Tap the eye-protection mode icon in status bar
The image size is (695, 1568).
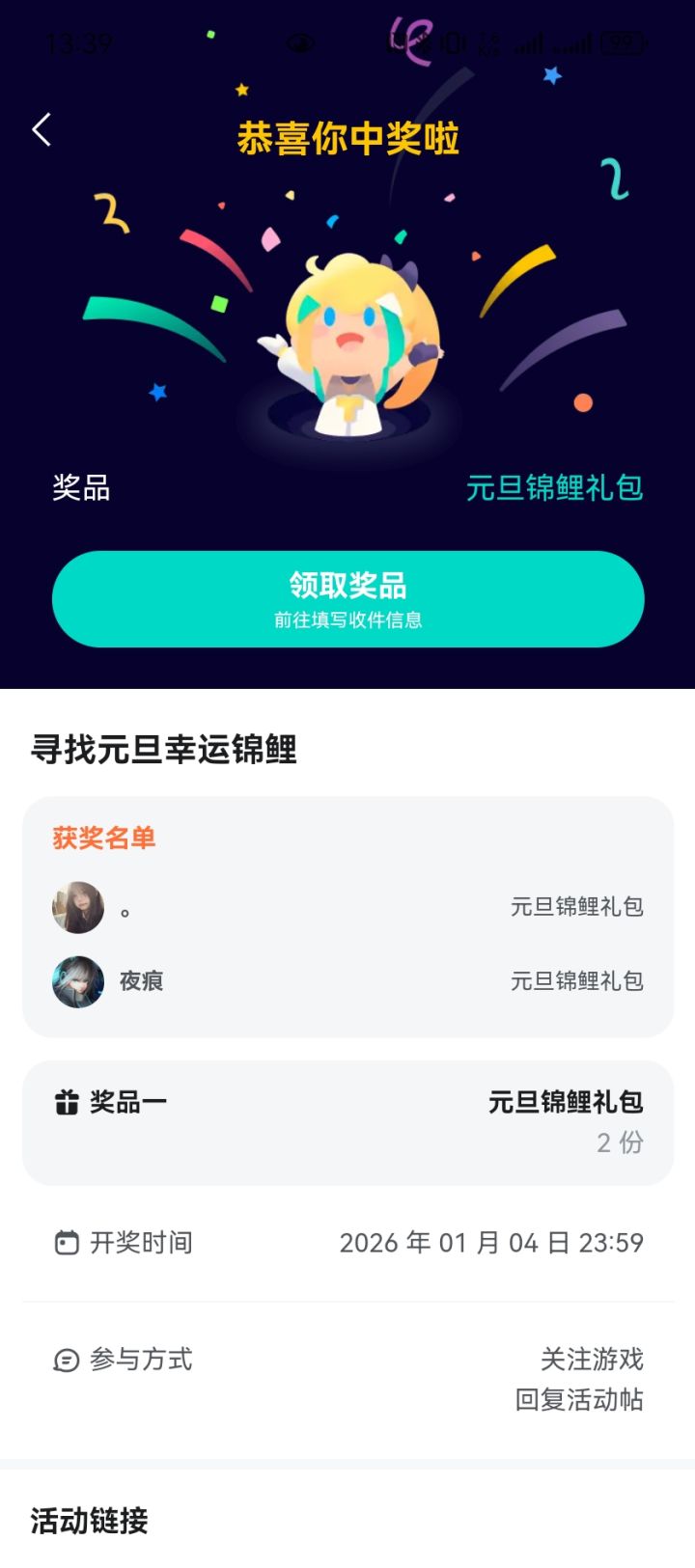302,42
